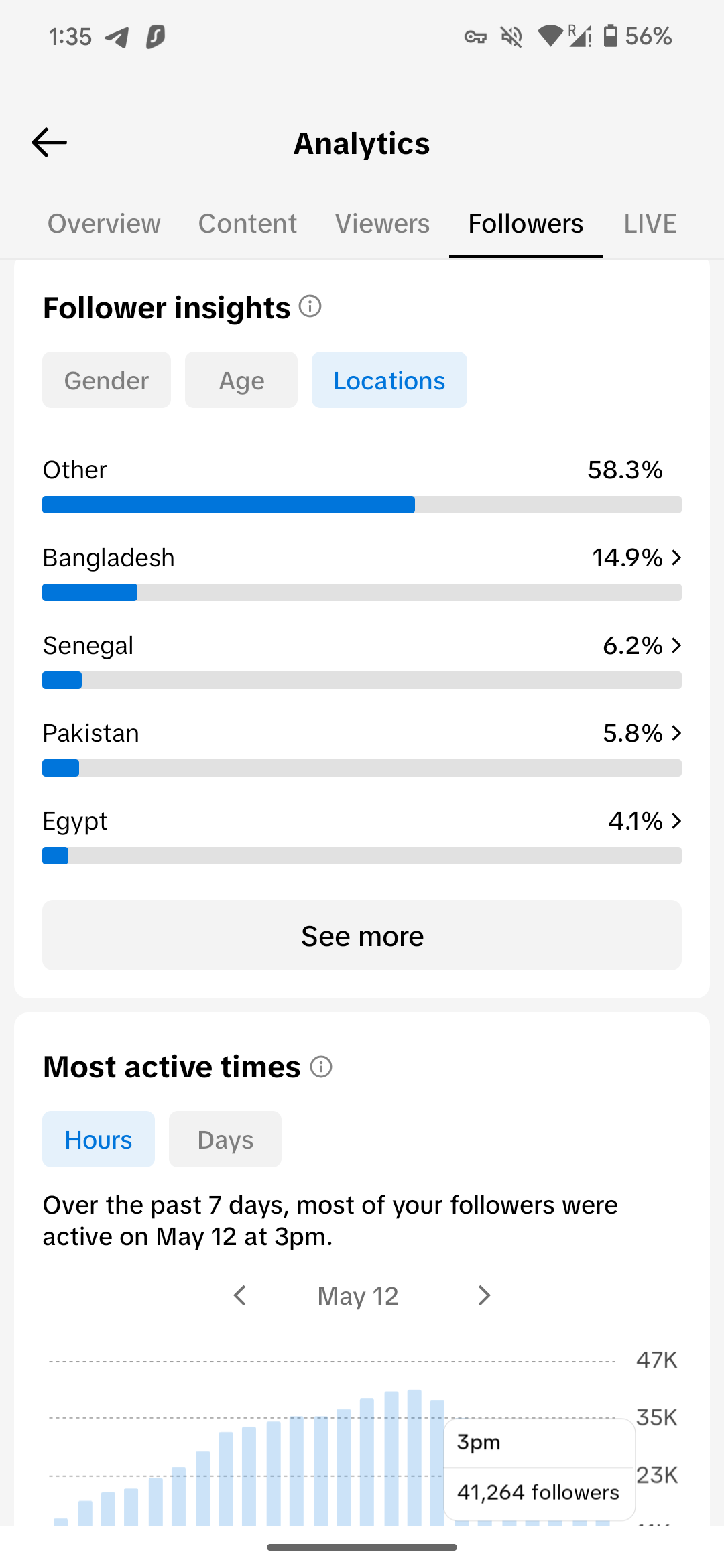Switch active times to Days

pyautogui.click(x=225, y=1139)
